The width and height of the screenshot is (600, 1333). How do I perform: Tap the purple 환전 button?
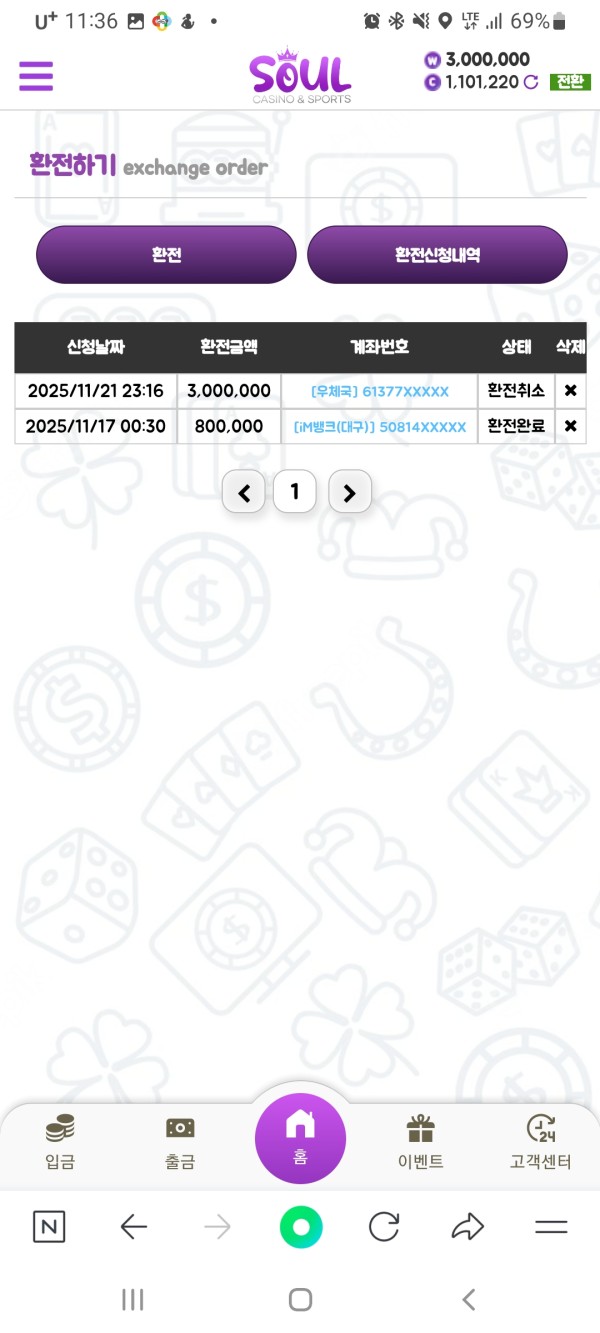coord(166,254)
